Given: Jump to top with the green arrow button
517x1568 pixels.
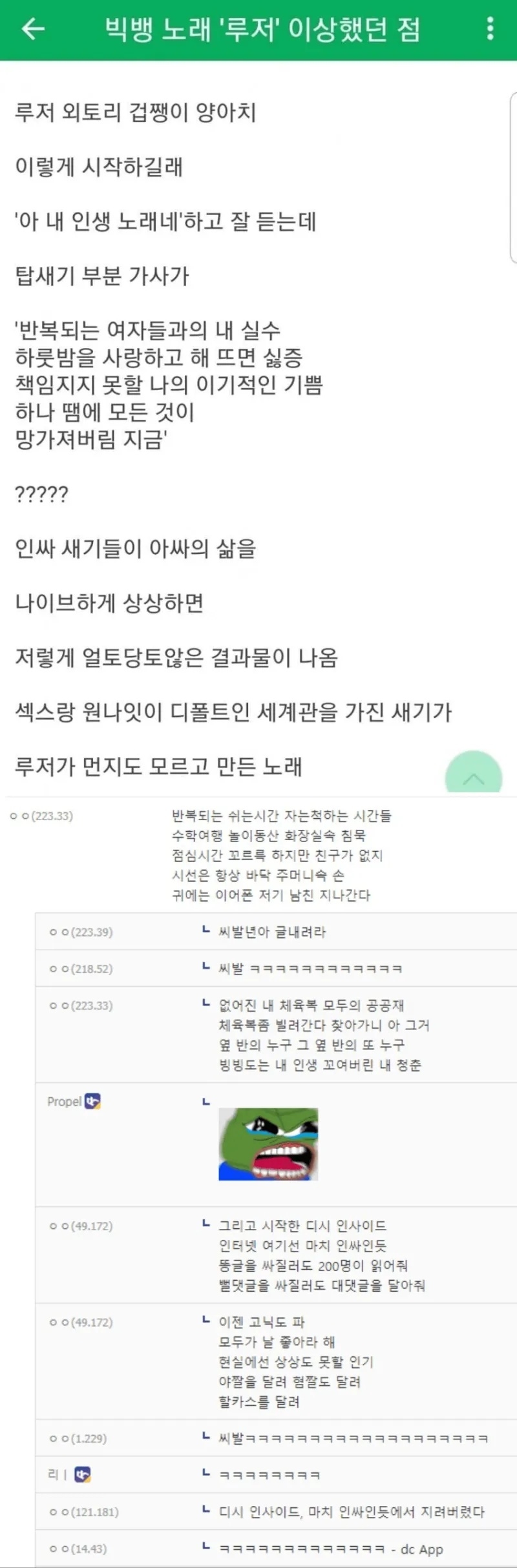Looking at the screenshot, I should tap(474, 775).
